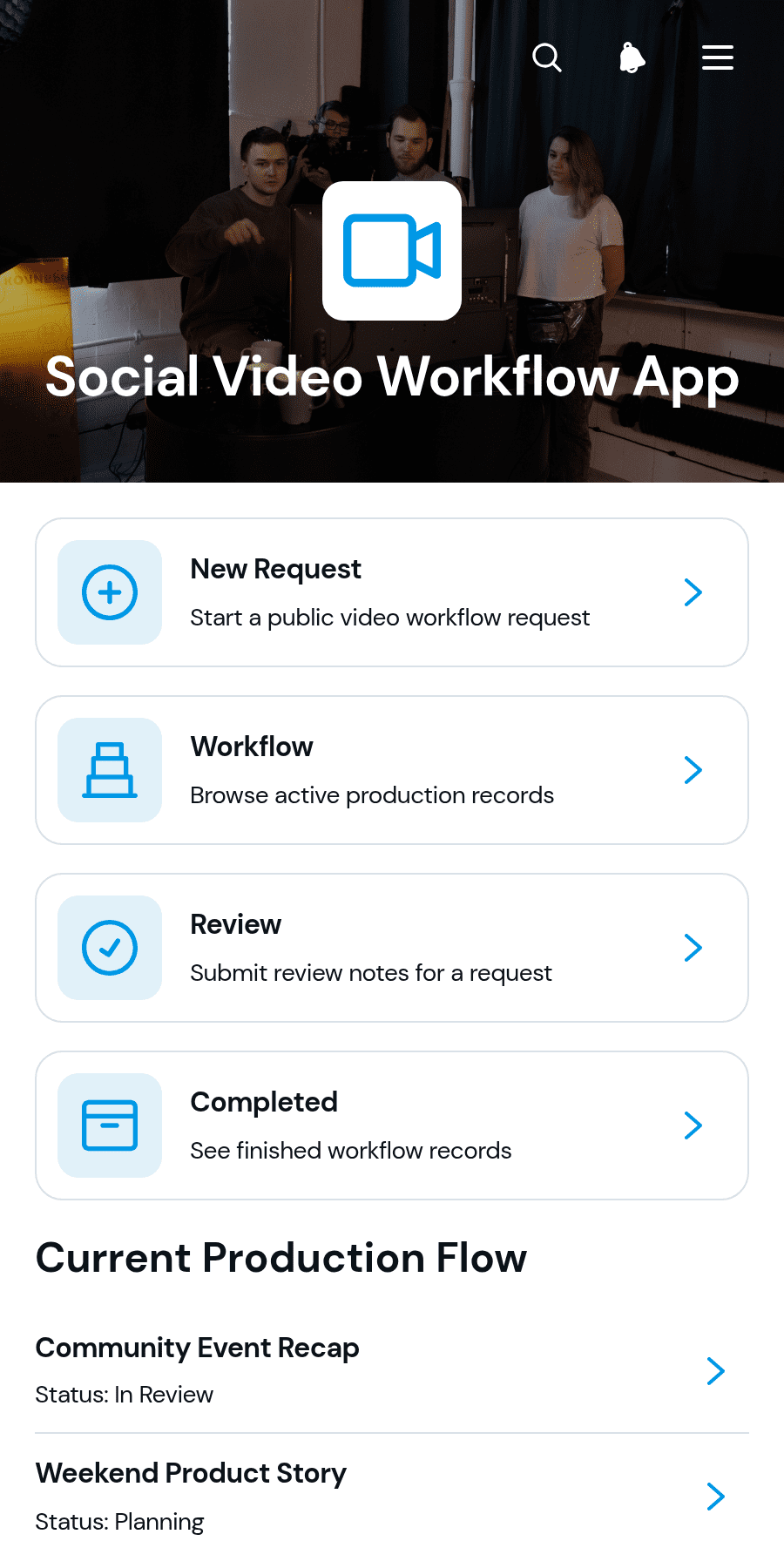
Task: Open search from the top bar
Action: click(x=547, y=58)
